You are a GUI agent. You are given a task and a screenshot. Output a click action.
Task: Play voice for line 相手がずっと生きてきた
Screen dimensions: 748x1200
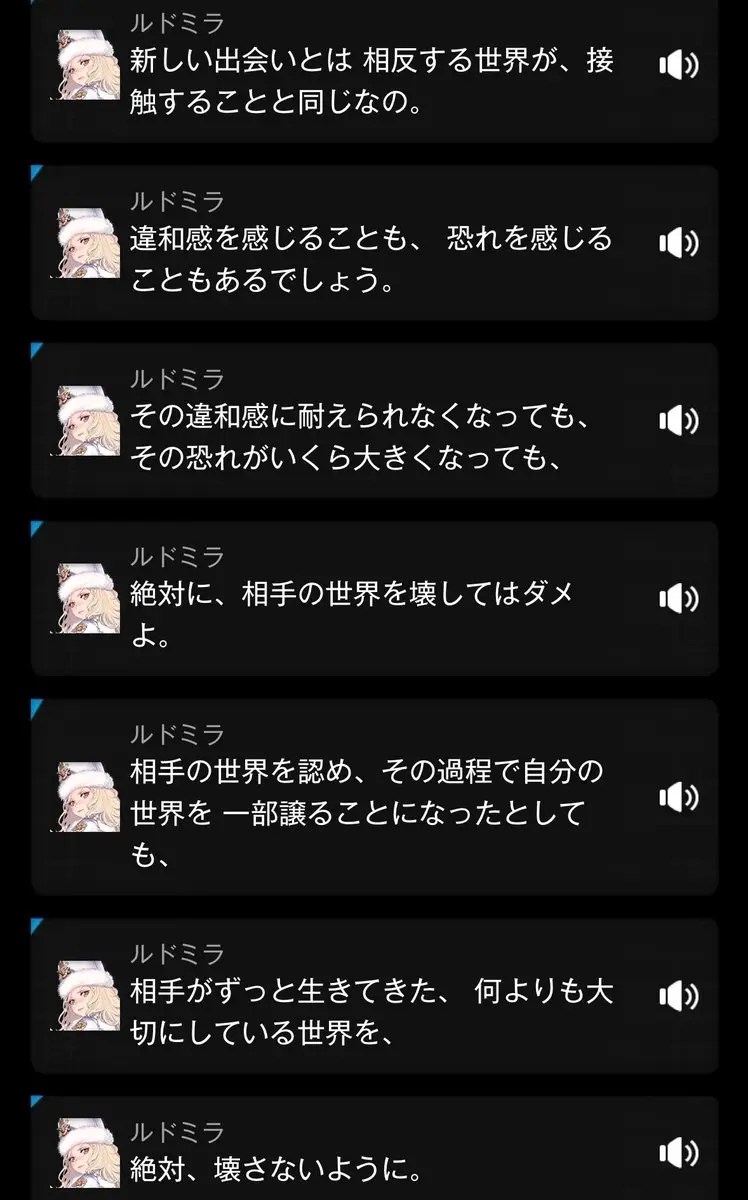[678, 995]
